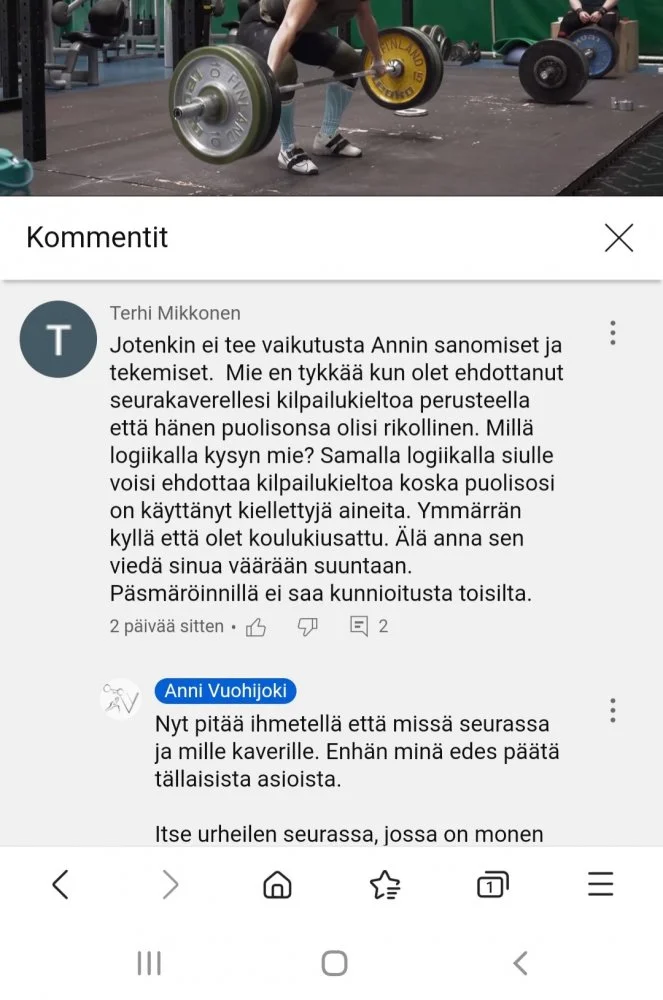Open Terhi Mikkonen's profile avatar
This screenshot has width=663, height=1000.
58,339
